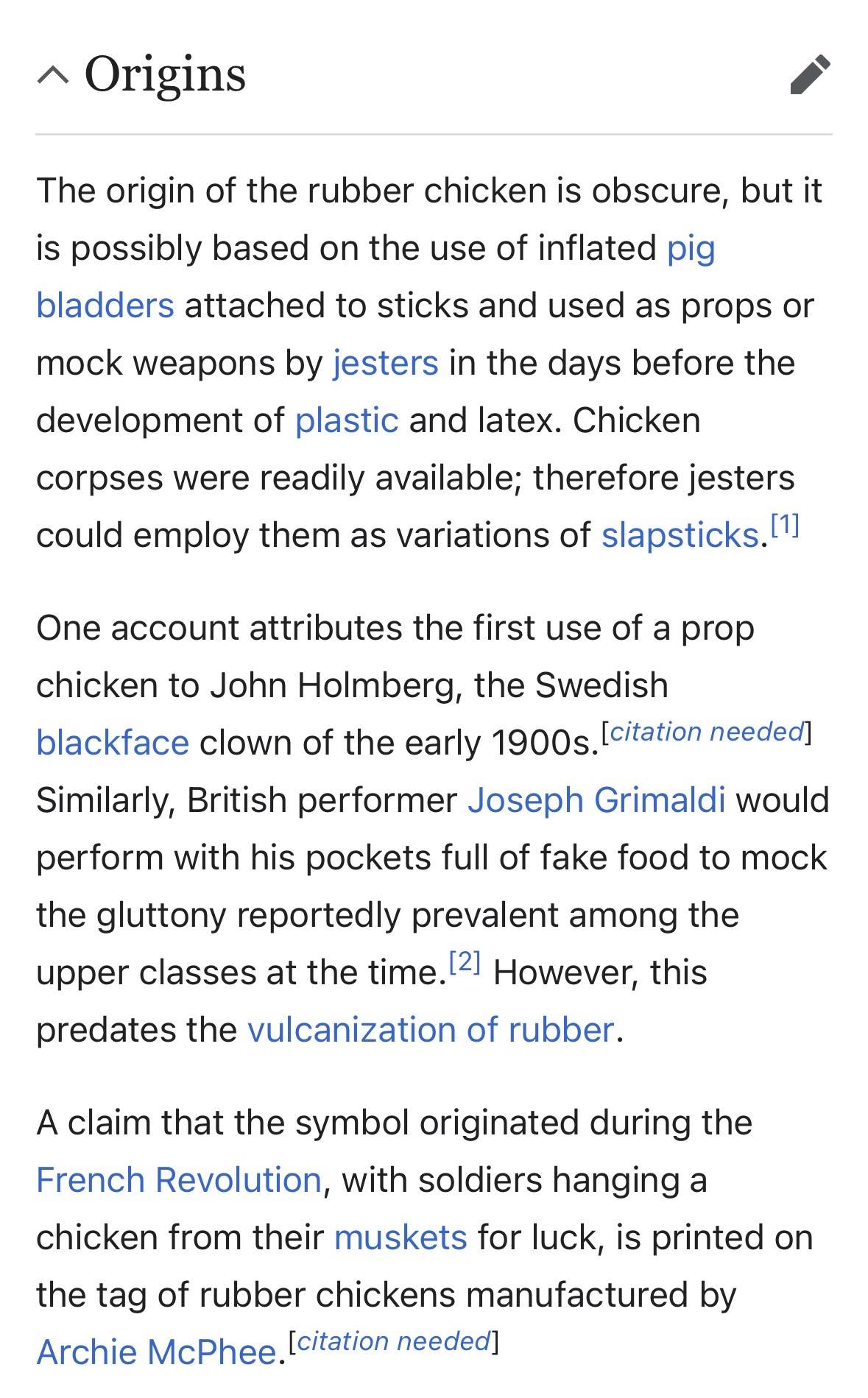
Task: Follow the plastic link
Action: click(347, 420)
